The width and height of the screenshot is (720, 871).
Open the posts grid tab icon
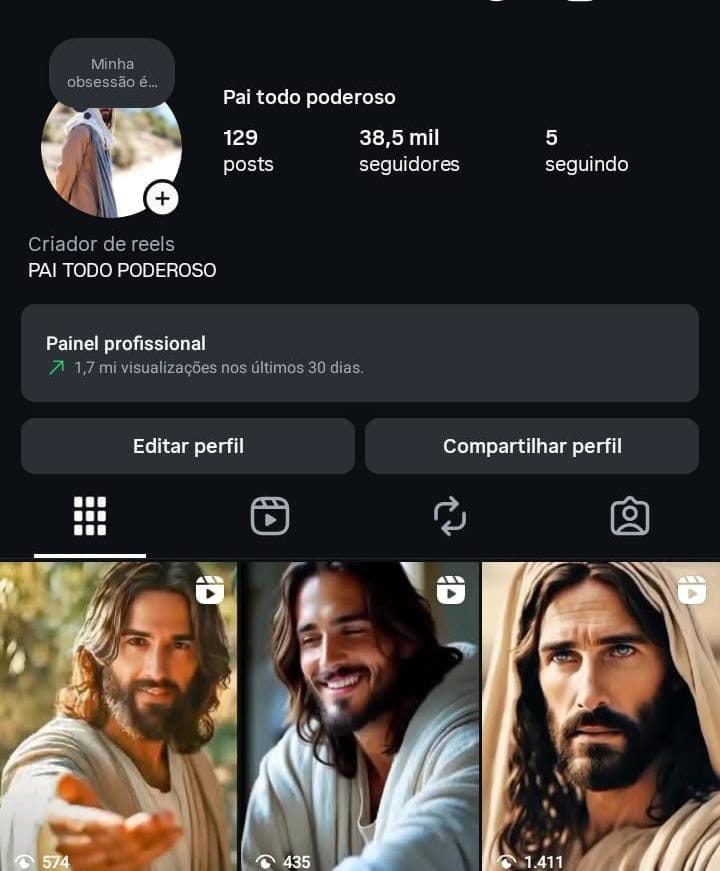coord(90,516)
